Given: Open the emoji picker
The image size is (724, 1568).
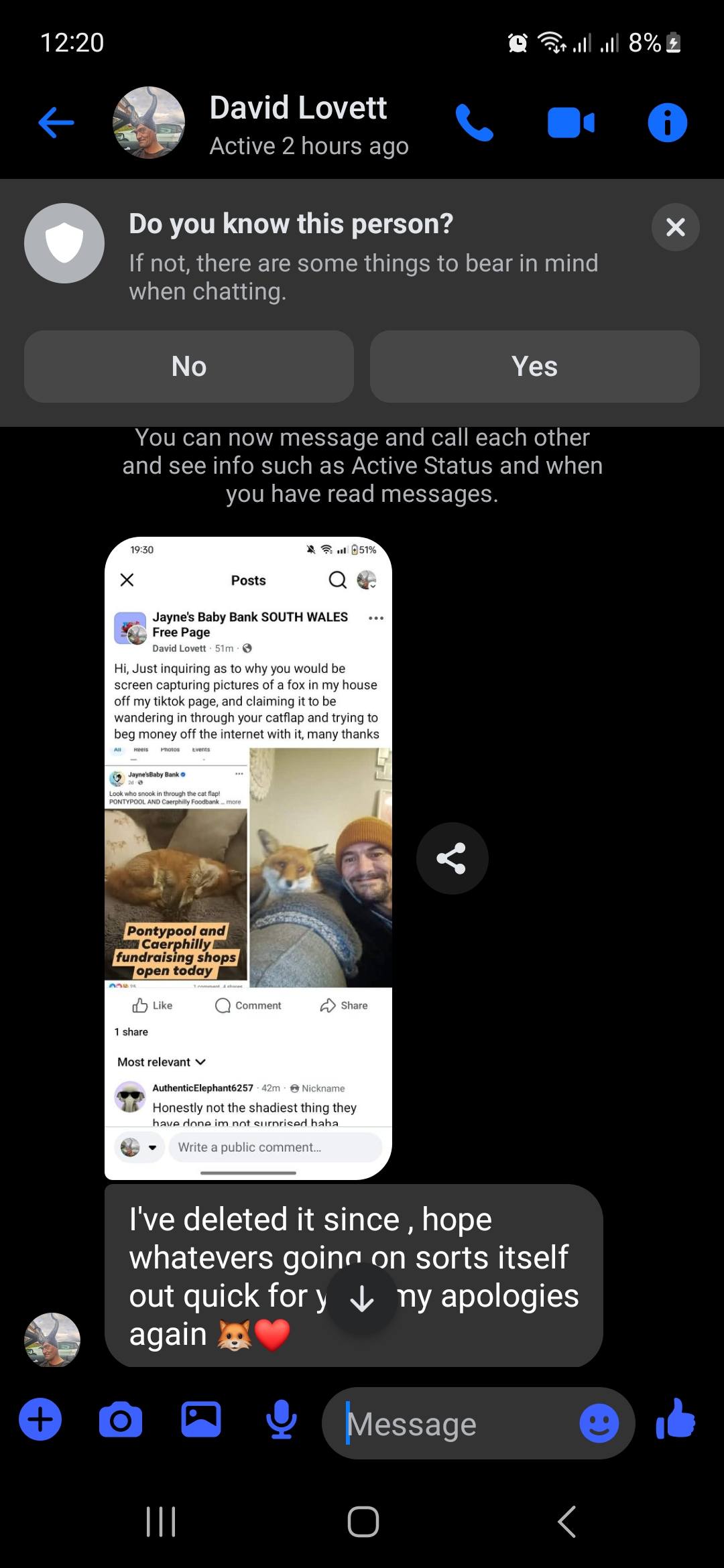Looking at the screenshot, I should [x=599, y=1423].
